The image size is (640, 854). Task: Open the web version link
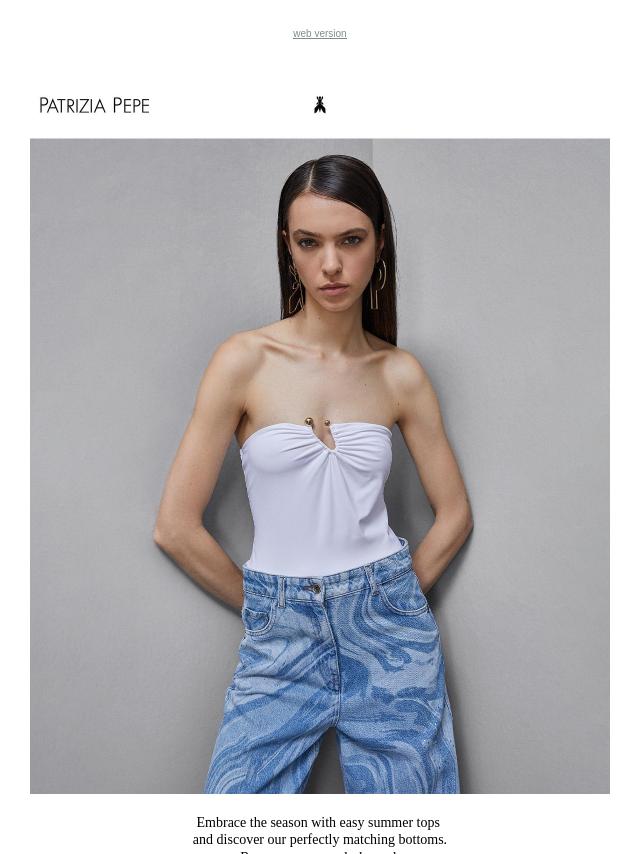pos(319,34)
